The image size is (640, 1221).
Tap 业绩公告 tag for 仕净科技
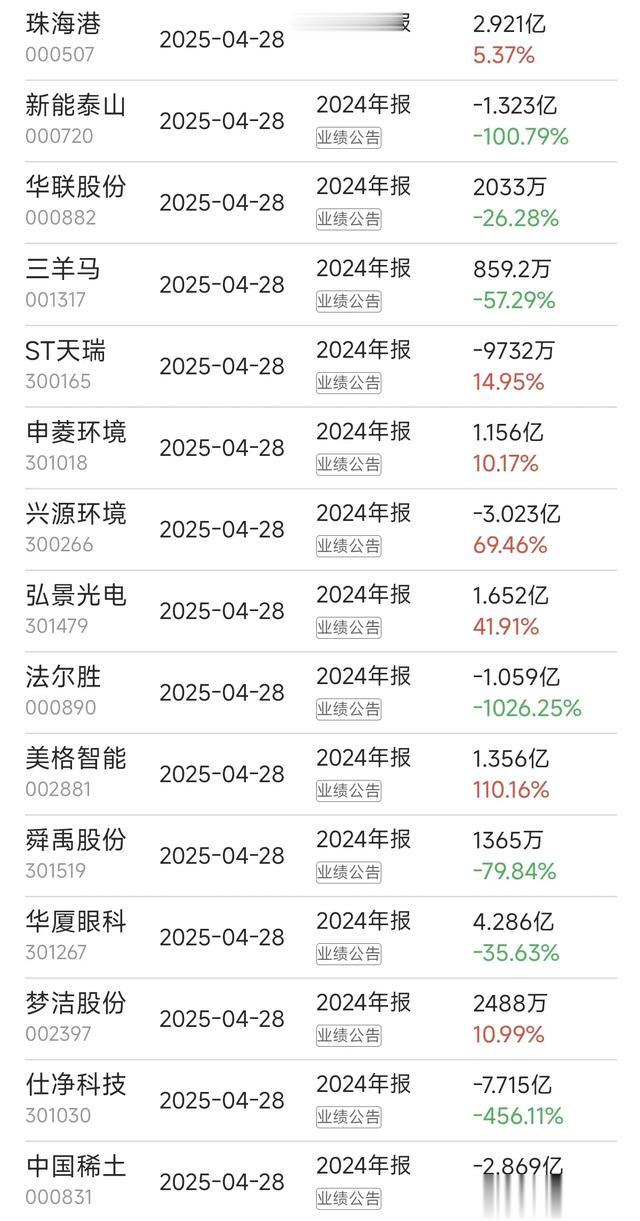click(349, 1118)
